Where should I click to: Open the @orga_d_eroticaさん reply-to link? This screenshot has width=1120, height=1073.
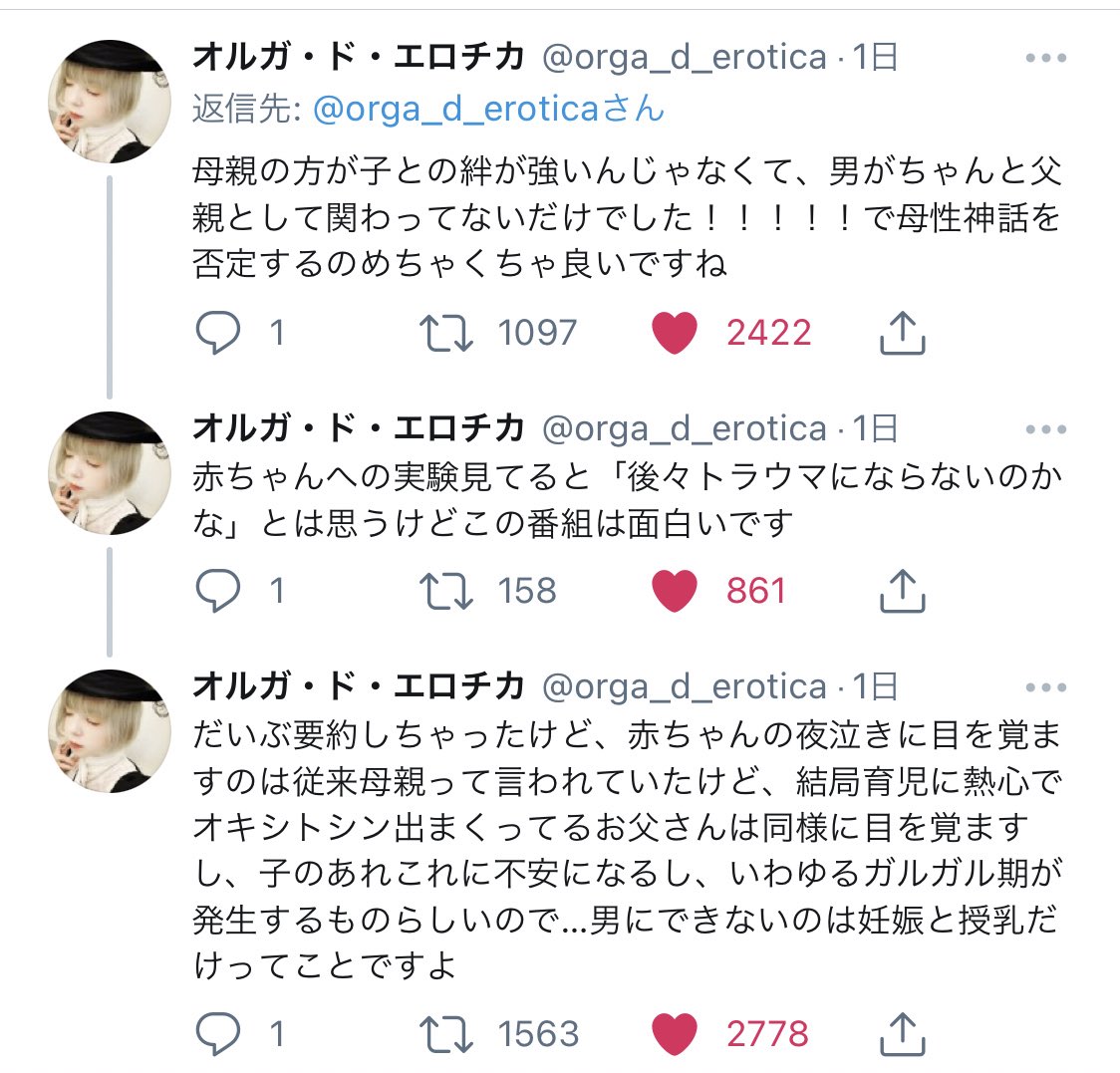[x=488, y=108]
